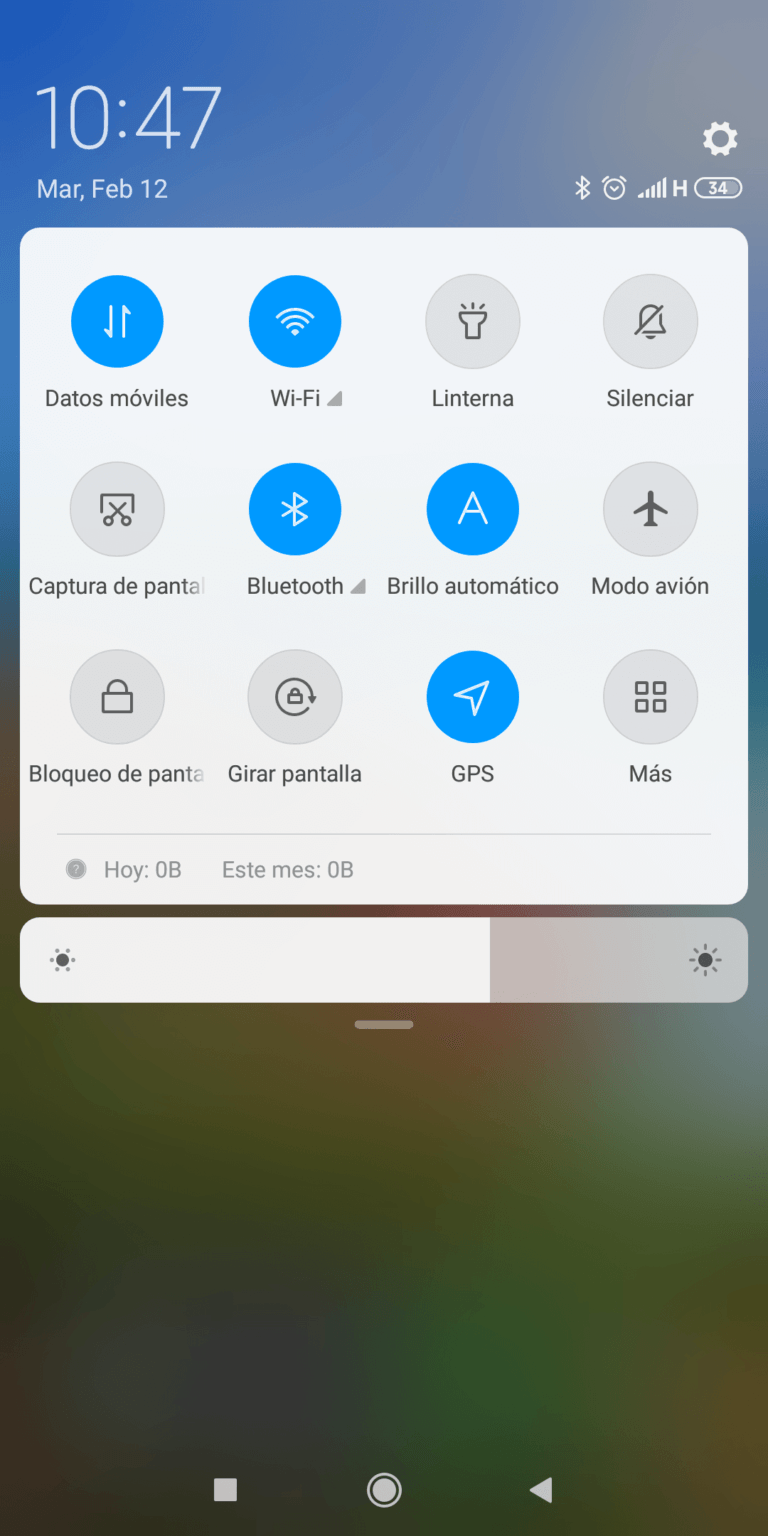
Task: Tap Bloqueo de pantalla
Action: (117, 697)
